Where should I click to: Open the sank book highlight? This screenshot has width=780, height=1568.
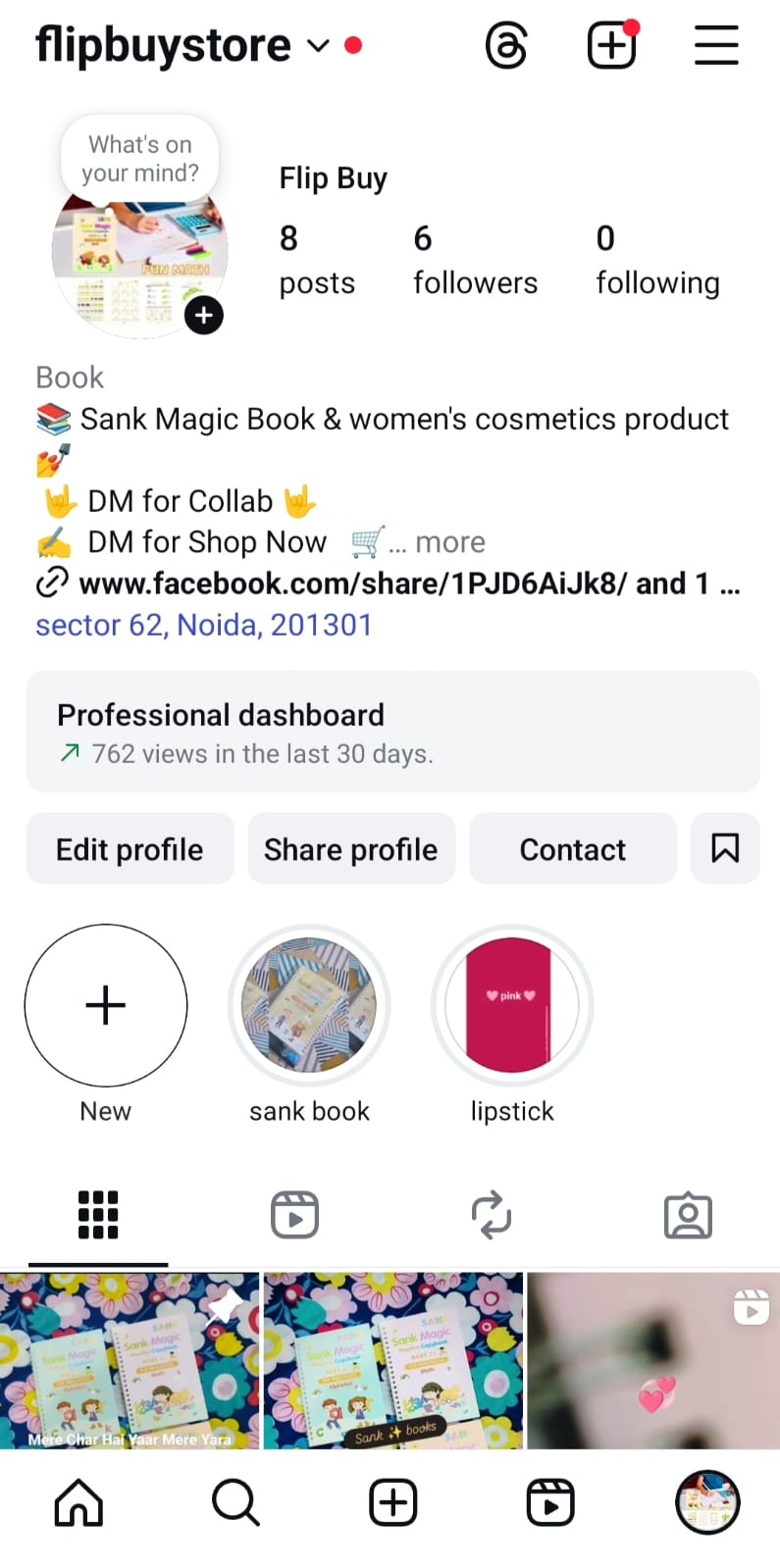tap(309, 1006)
